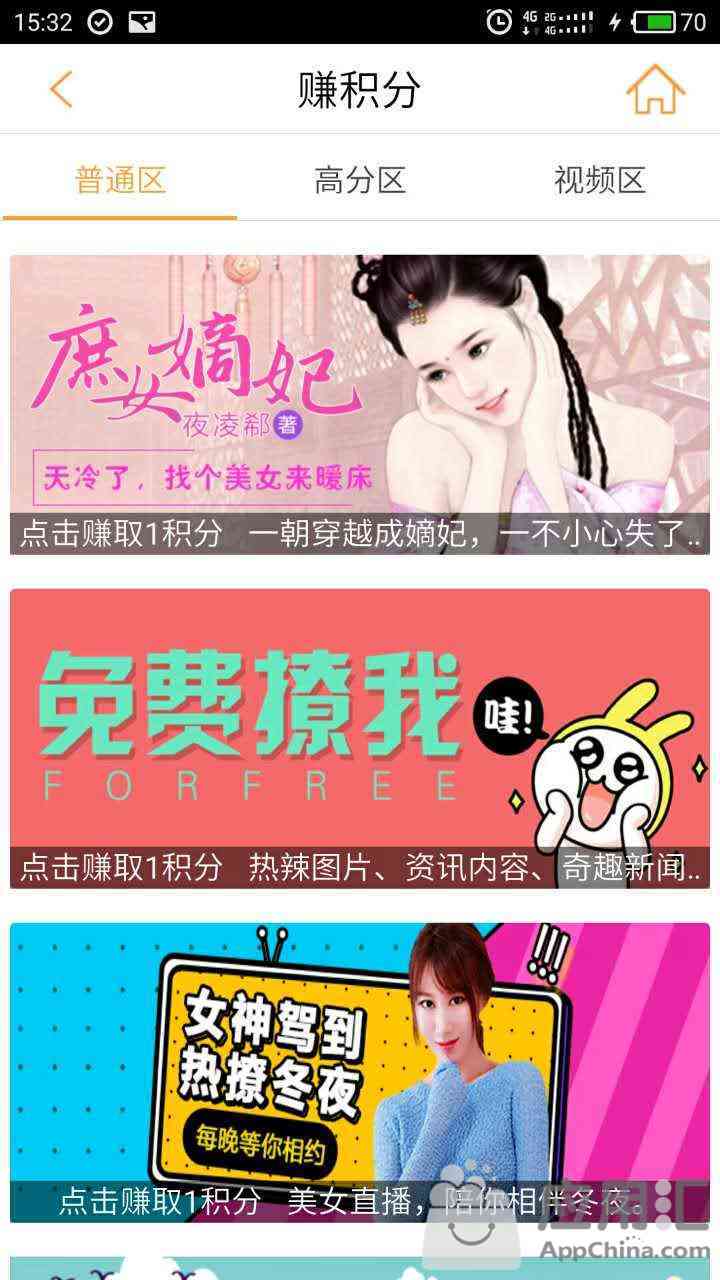This screenshot has width=720, height=1280.
Task: Select the 普通区 tab
Action: (120, 181)
